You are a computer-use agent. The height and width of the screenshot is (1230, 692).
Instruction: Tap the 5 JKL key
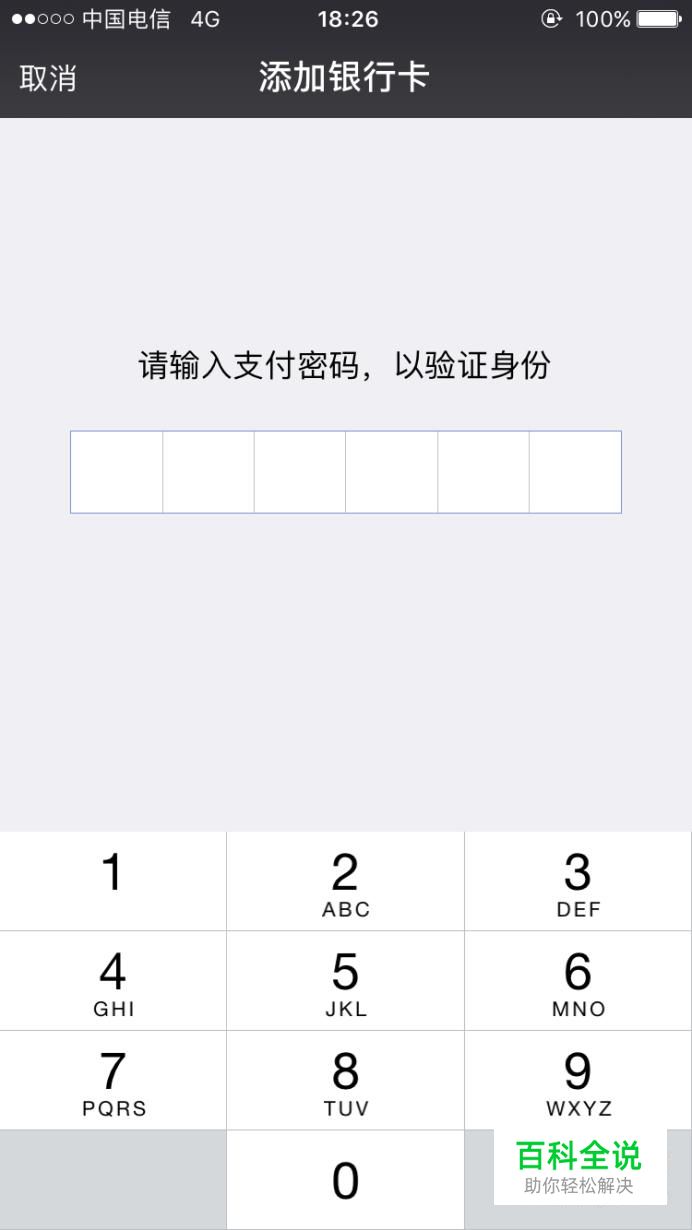[346, 981]
